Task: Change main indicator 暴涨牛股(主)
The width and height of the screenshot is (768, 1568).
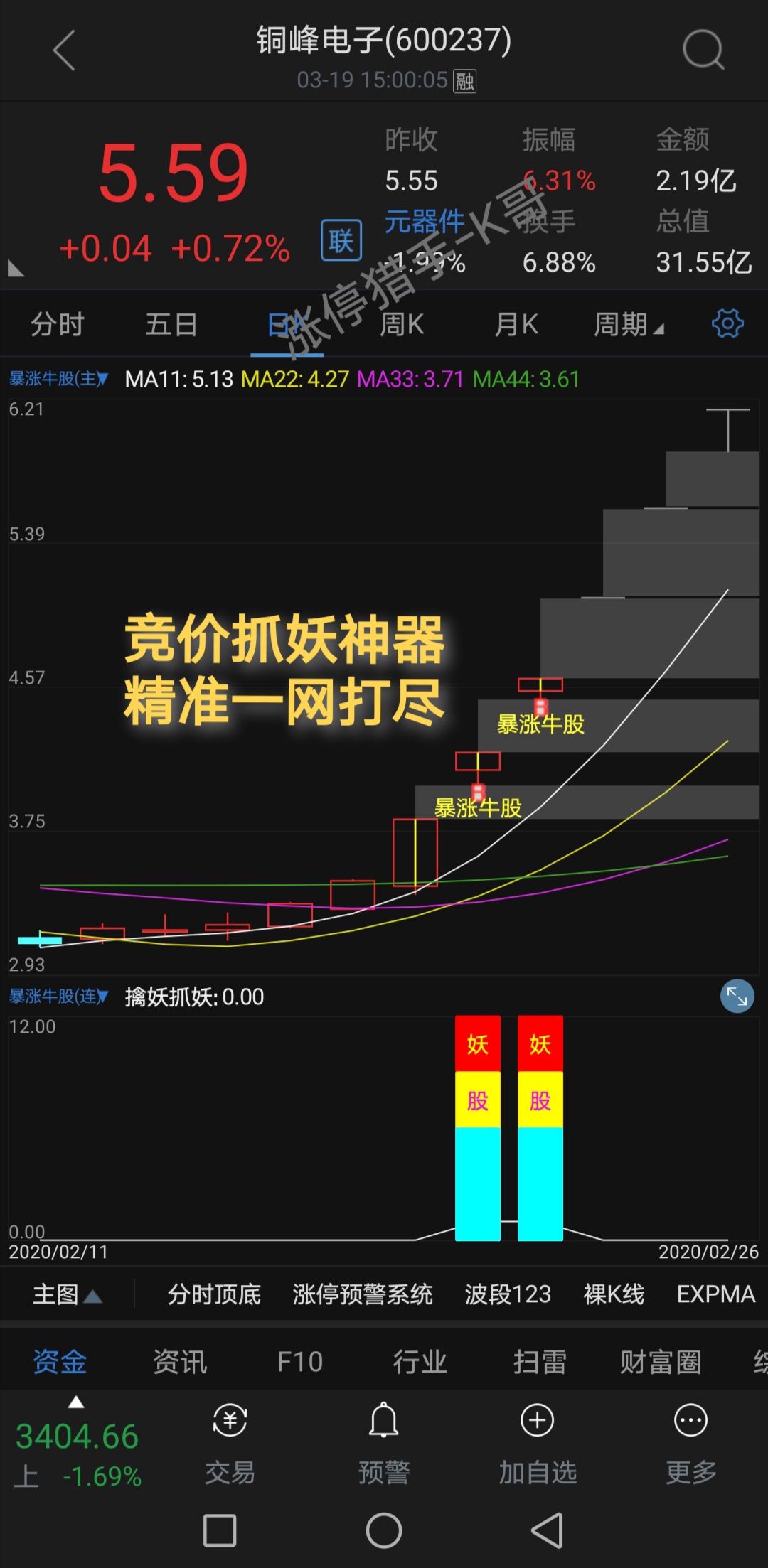Action: [58, 379]
